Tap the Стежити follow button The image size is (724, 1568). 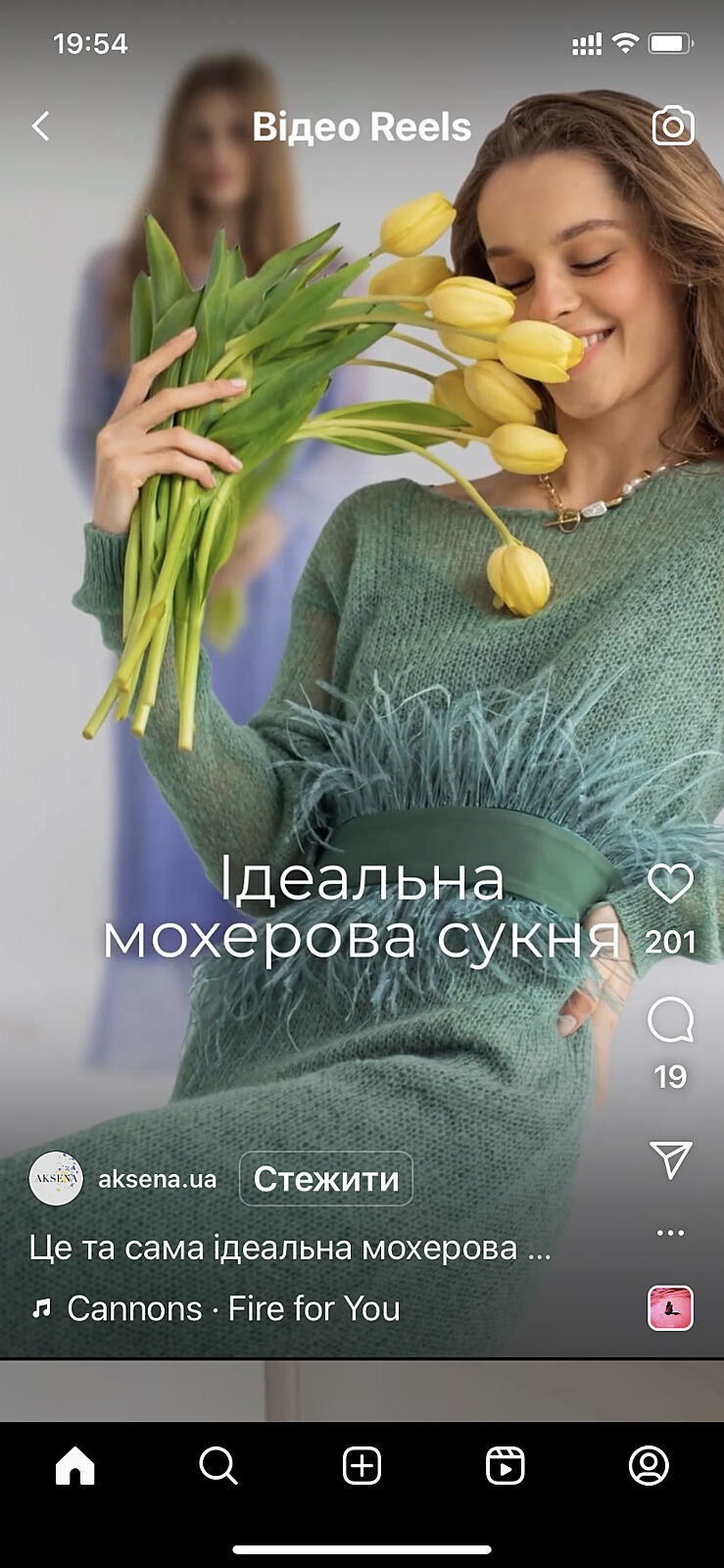(x=326, y=1179)
